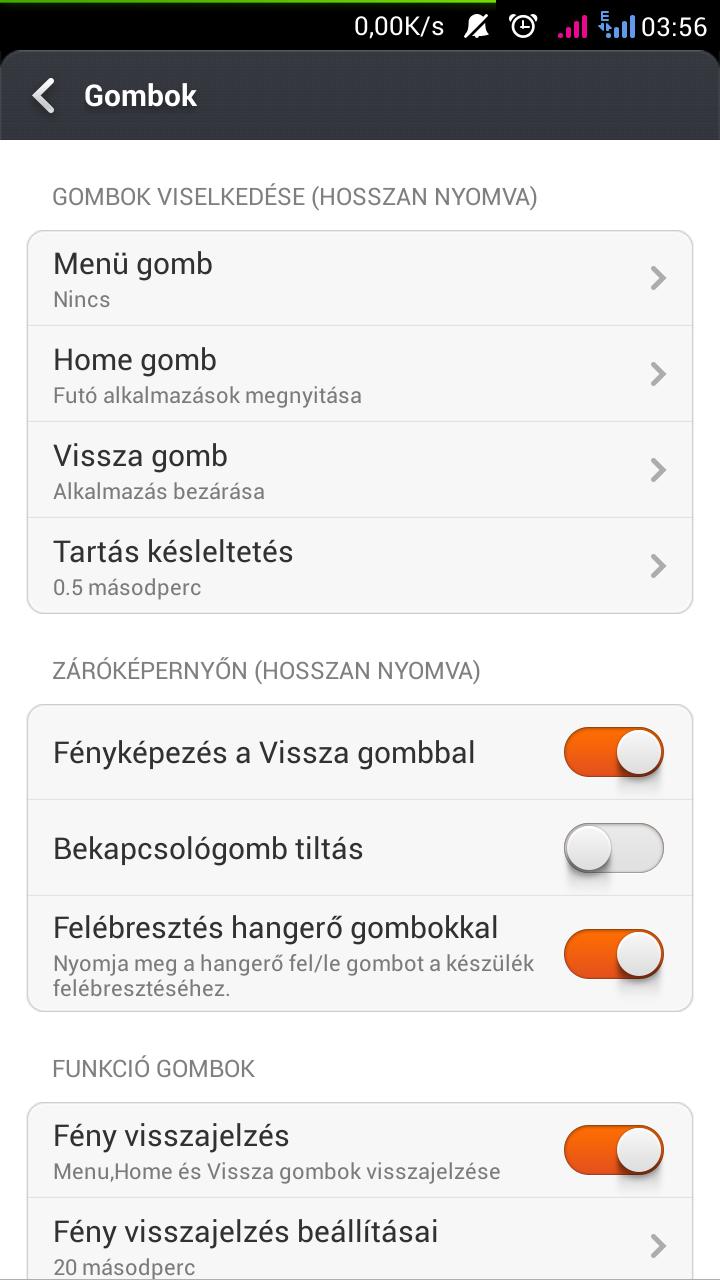This screenshot has height=1280, width=720.
Task: Toggle off Fény visszajelzés
Action: [614, 1150]
